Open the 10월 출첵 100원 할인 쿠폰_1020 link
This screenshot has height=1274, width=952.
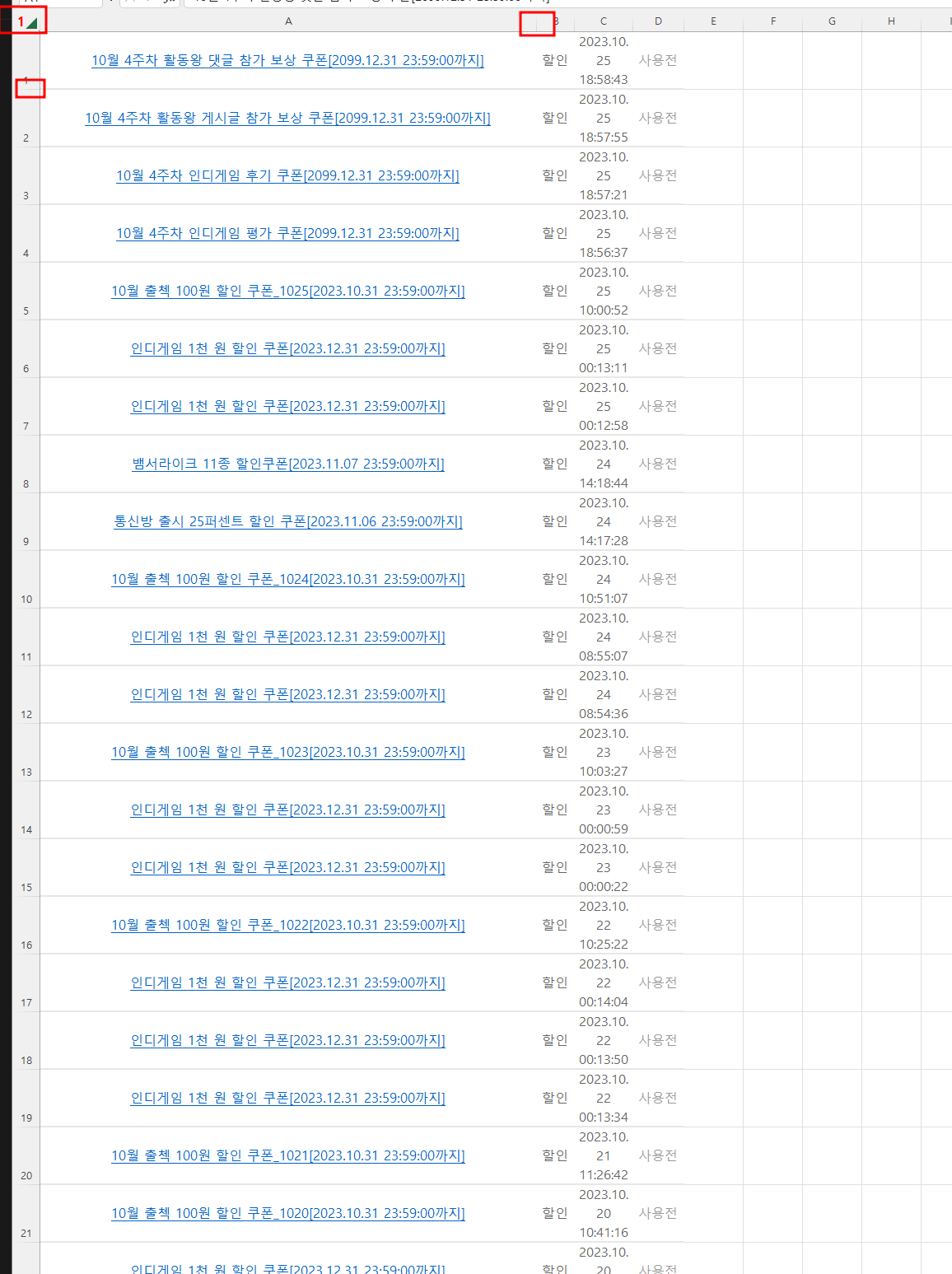(287, 1213)
